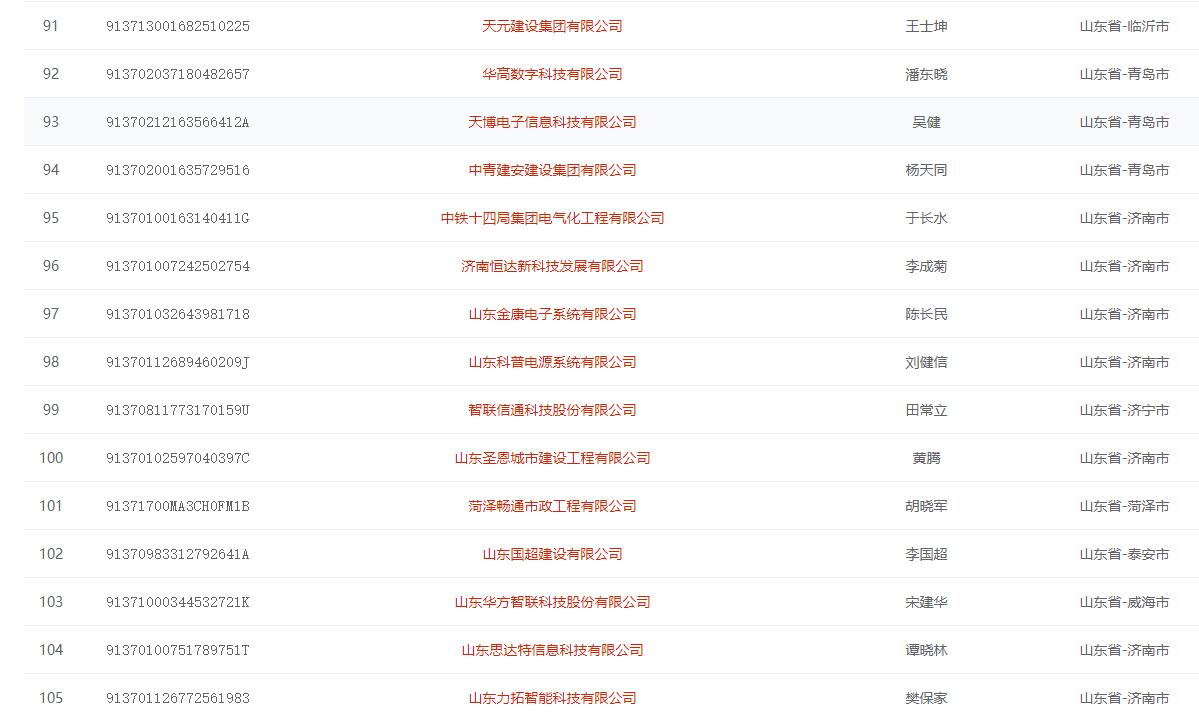This screenshot has width=1199, height=721.
Task: Open the 山东力拓智能科技有限公司 link
Action: click(552, 698)
